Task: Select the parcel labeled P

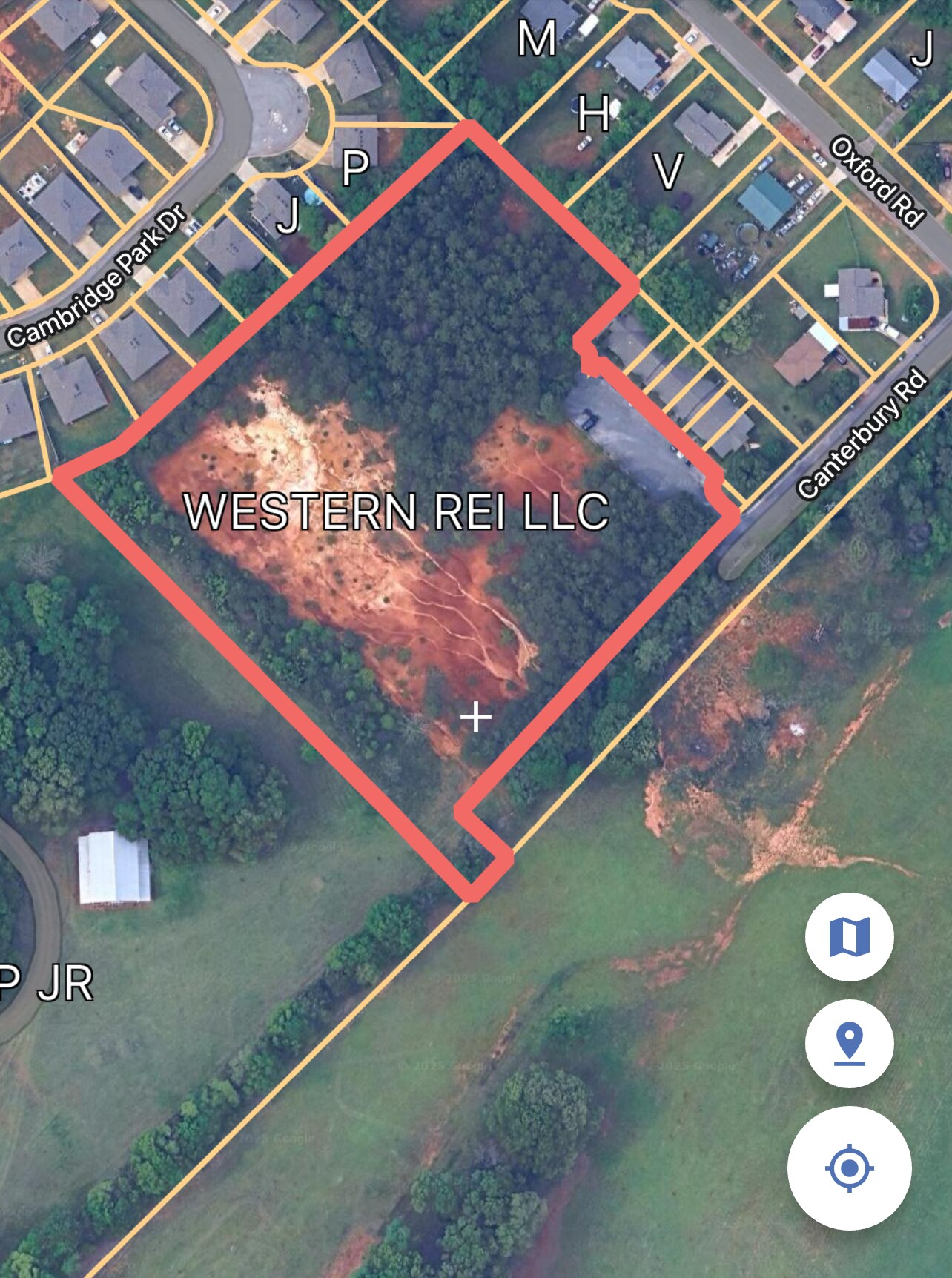Action: pos(354,167)
